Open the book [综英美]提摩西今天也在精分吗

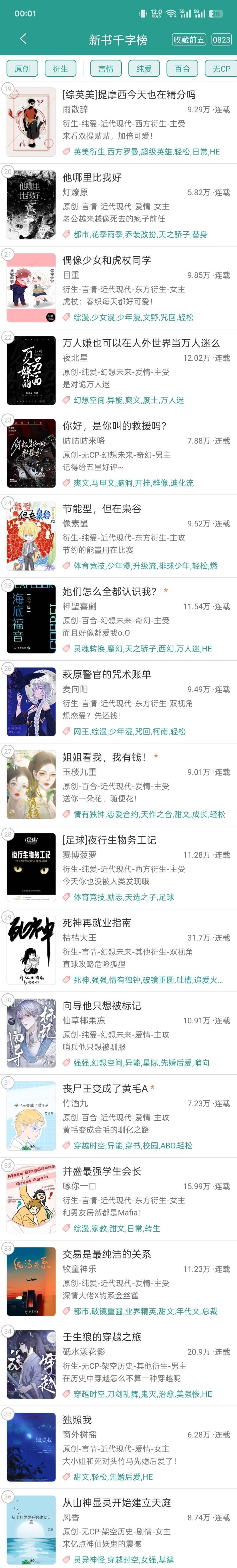click(x=129, y=95)
